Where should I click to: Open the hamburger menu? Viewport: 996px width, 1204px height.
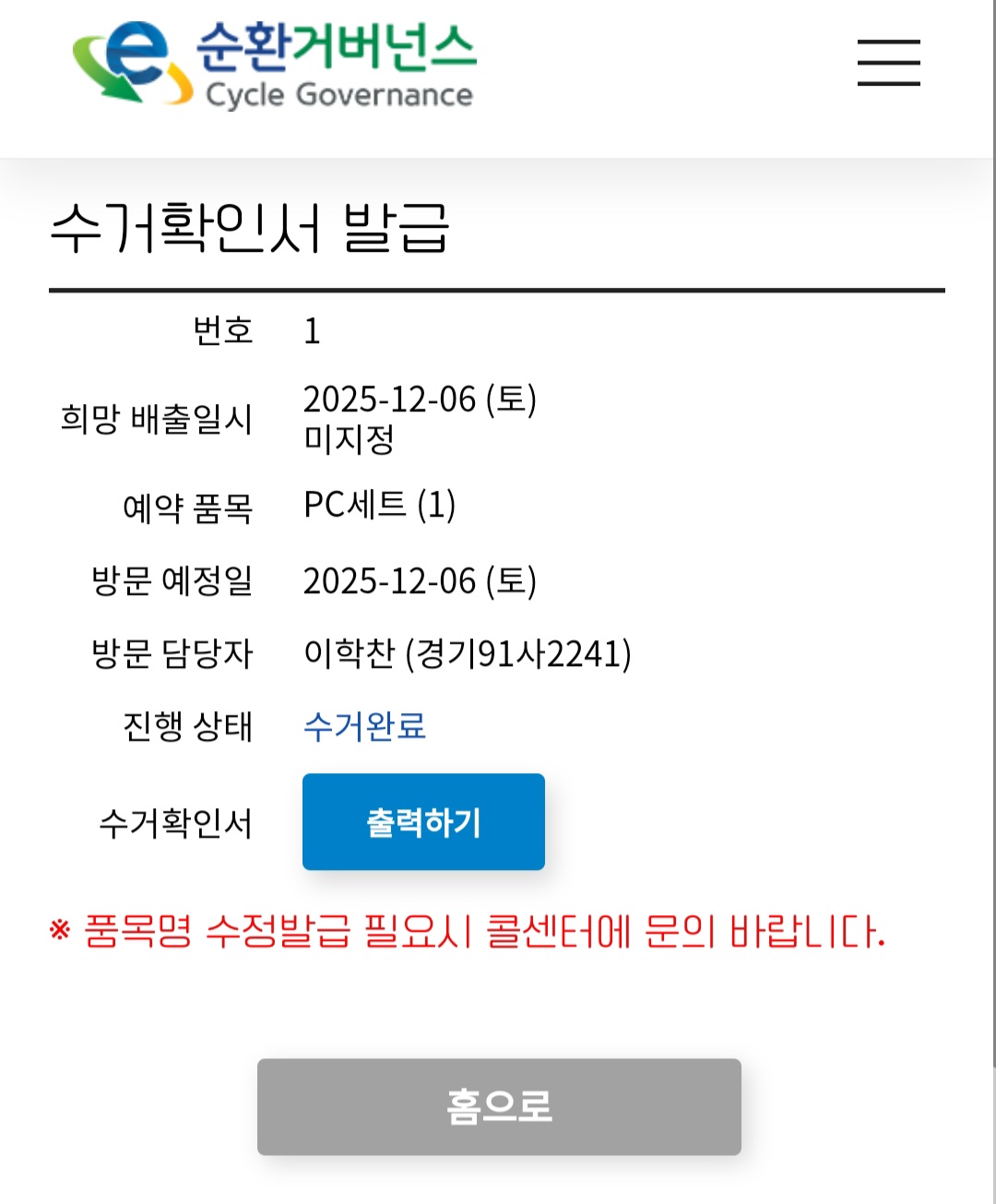[888, 63]
